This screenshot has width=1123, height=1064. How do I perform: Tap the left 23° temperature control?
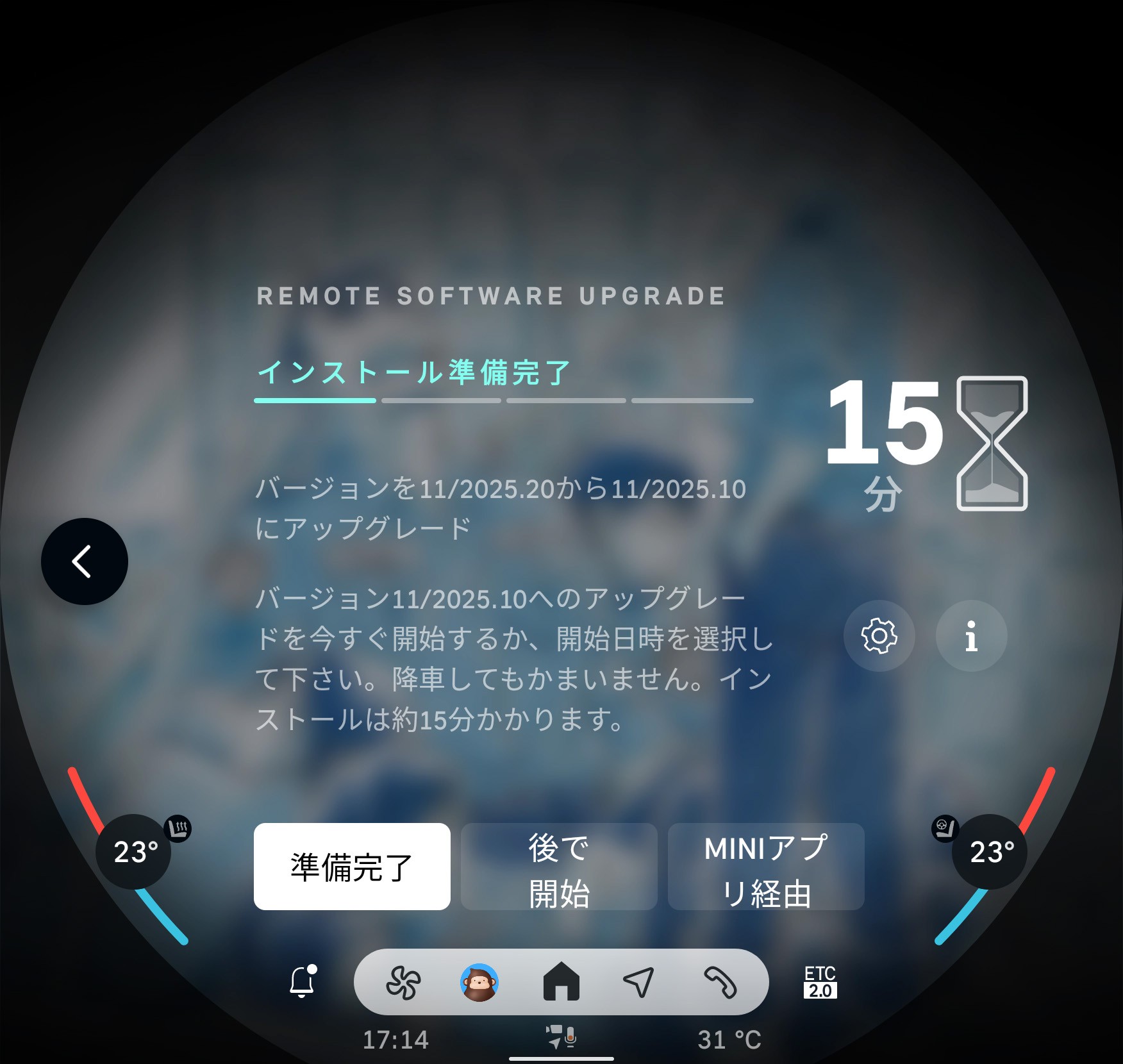click(x=134, y=852)
